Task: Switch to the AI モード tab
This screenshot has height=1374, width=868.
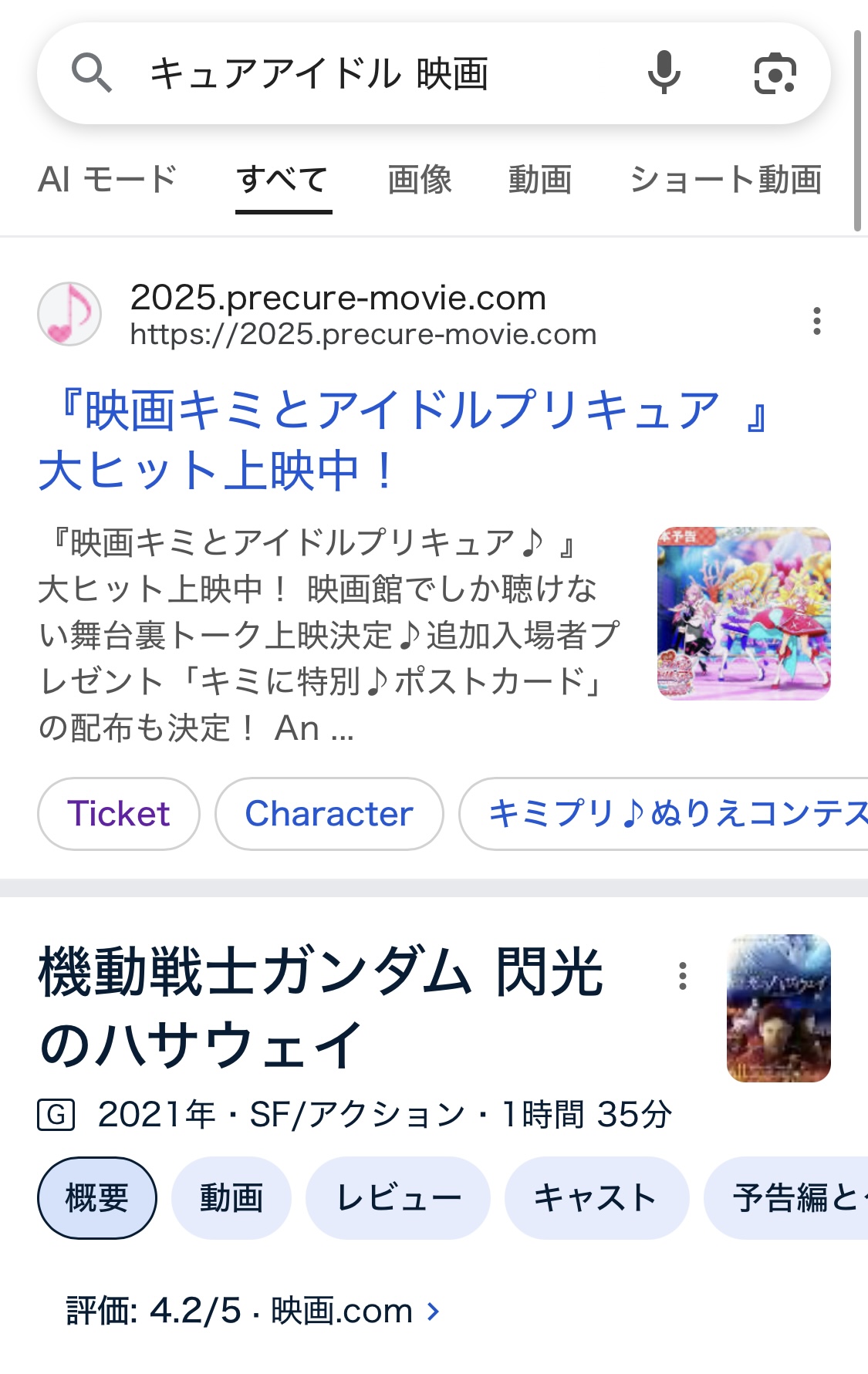Action: (x=107, y=180)
